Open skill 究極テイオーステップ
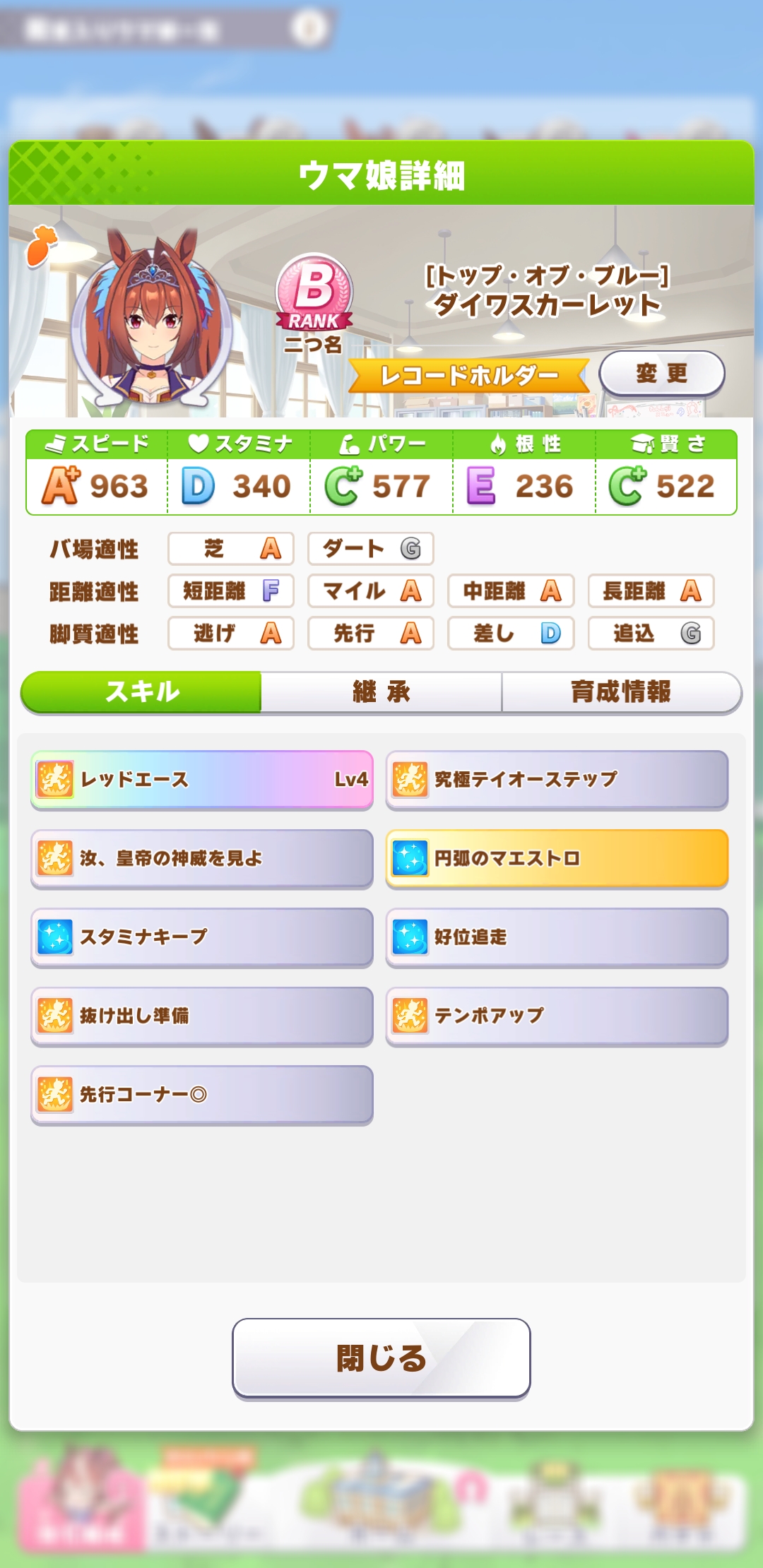The height and width of the screenshot is (1568, 763). (557, 780)
